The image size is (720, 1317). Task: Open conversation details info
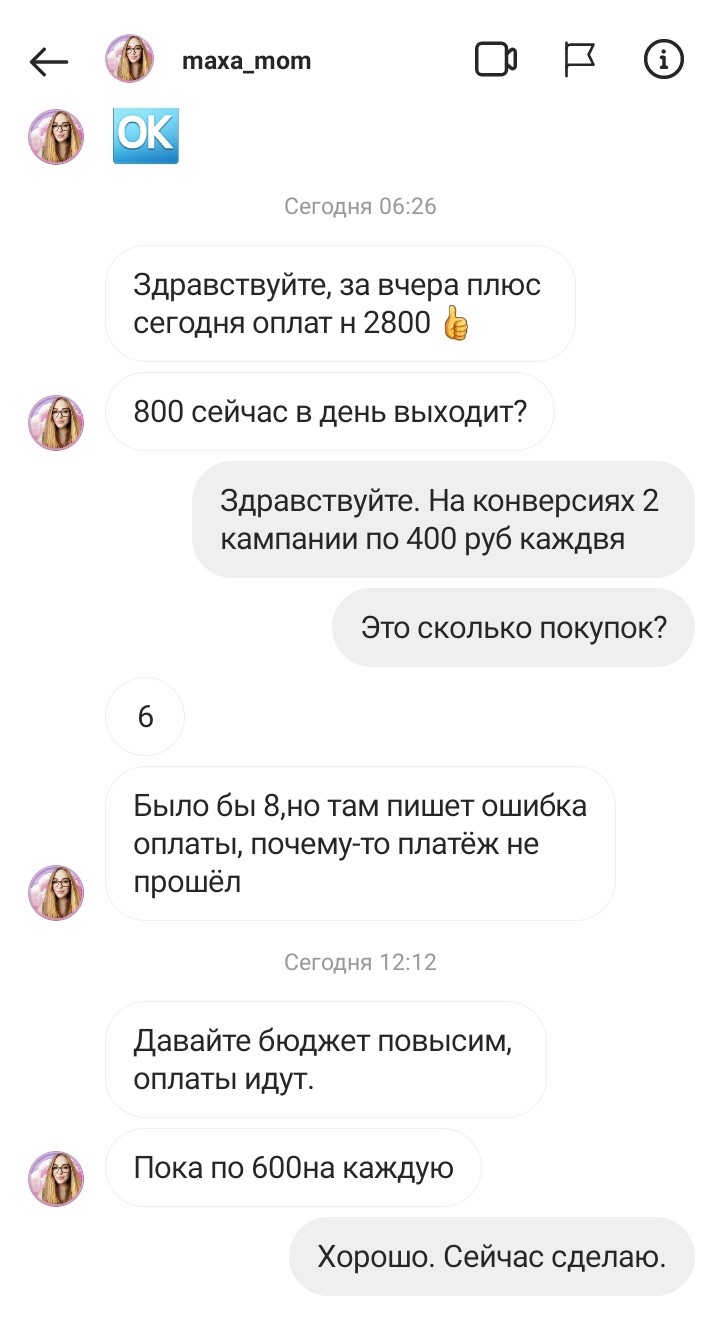[x=663, y=60]
